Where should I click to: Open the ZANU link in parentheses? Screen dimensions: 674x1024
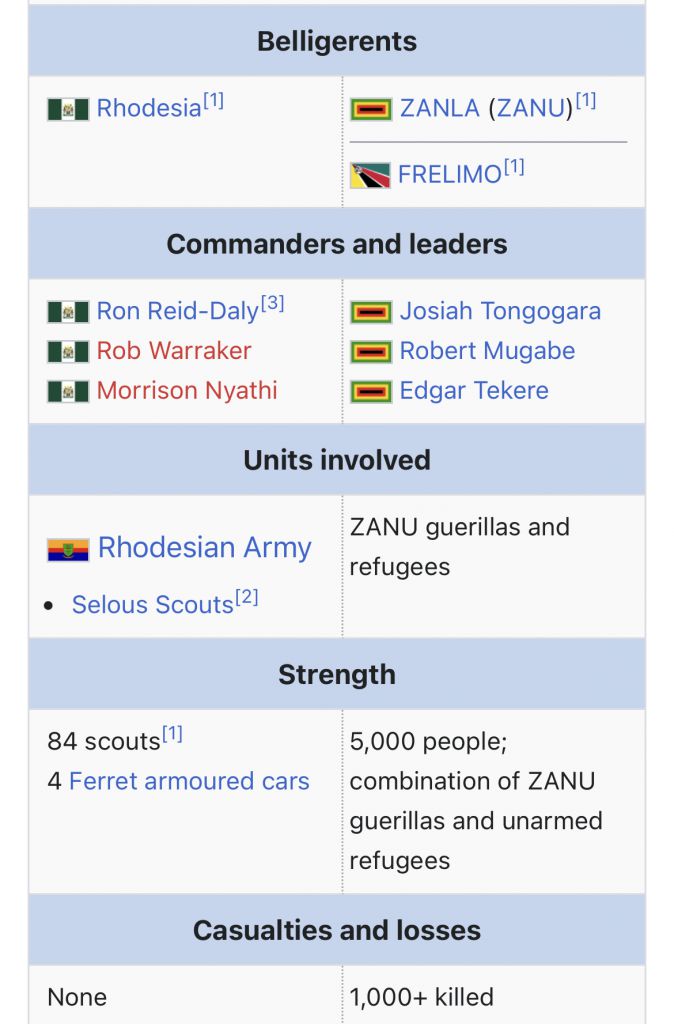[x=531, y=109]
